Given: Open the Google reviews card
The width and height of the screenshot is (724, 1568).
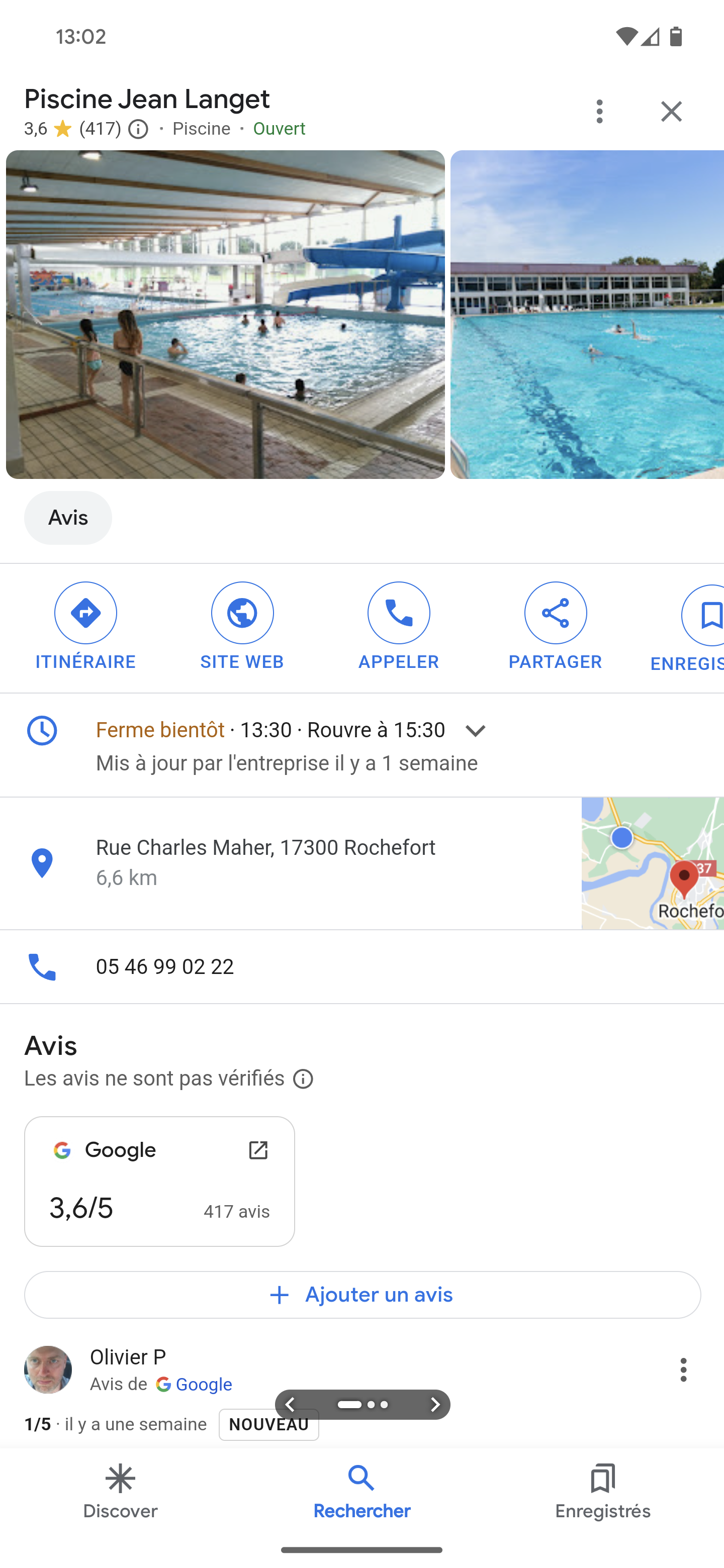Looking at the screenshot, I should 159,1181.
